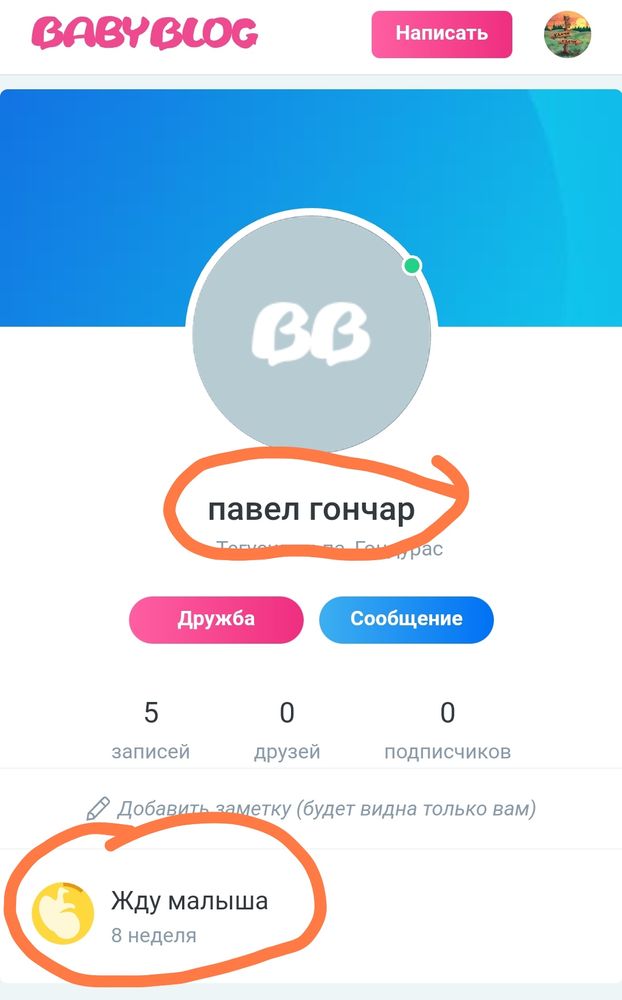Open the подписчиков list

pyautogui.click(x=447, y=730)
